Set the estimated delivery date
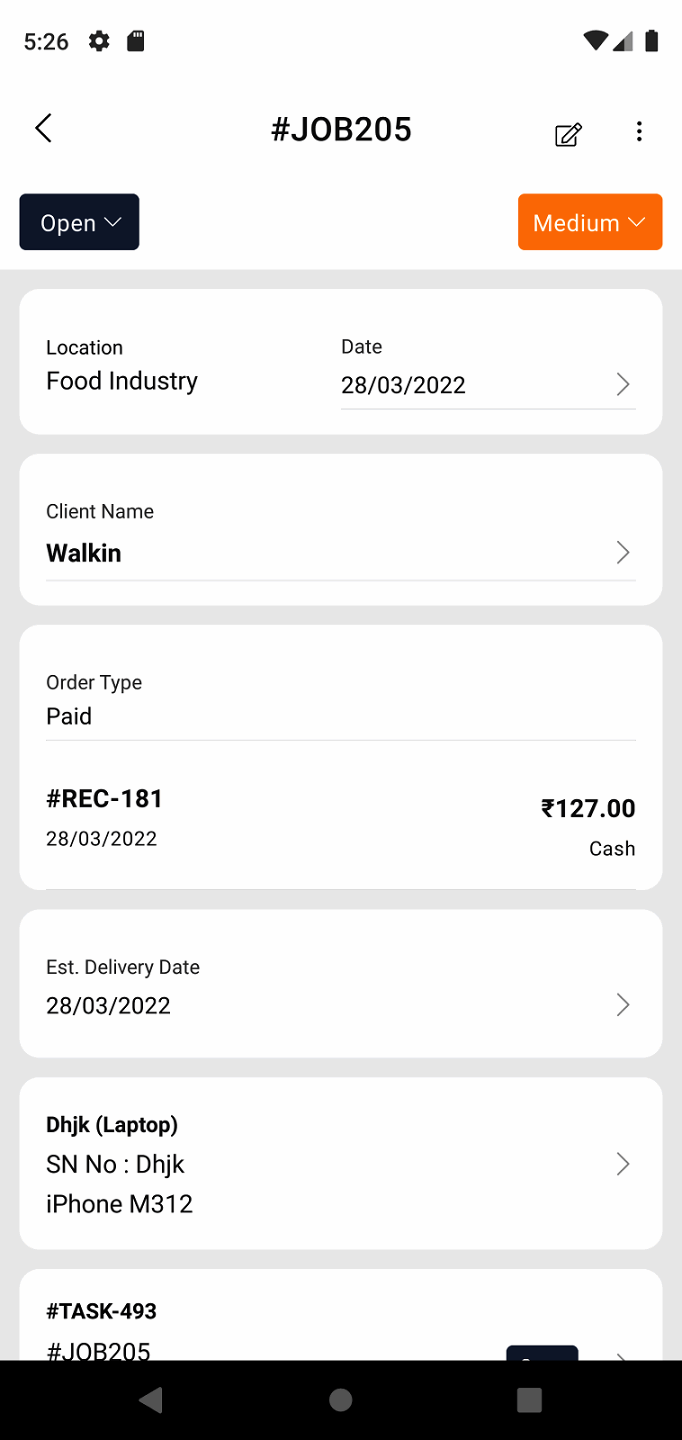The width and height of the screenshot is (682, 1440). pyautogui.click(x=340, y=1004)
